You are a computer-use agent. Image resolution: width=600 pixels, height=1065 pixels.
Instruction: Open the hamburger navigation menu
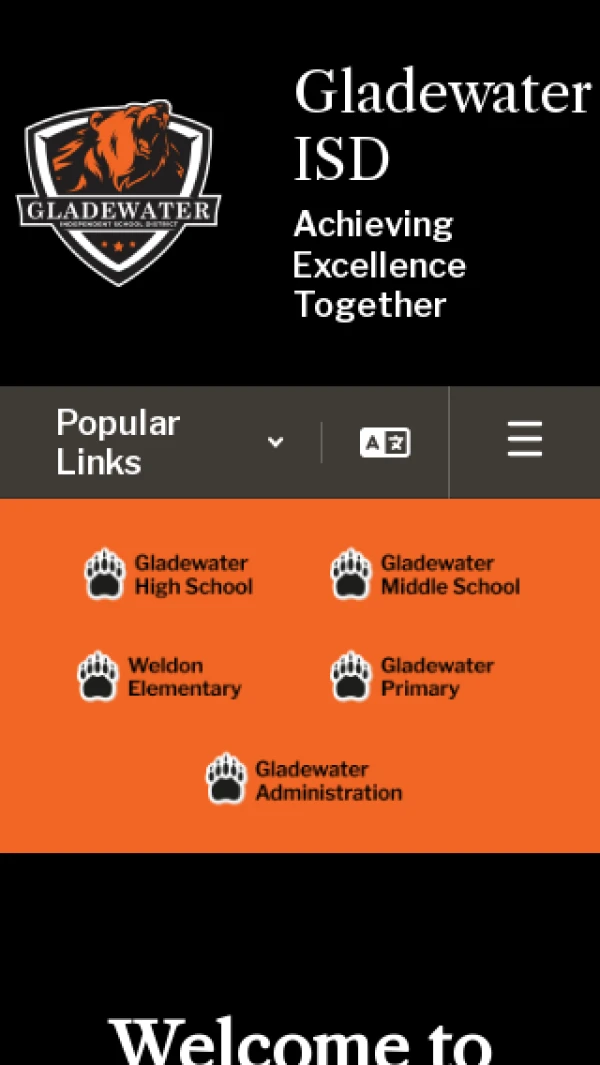[525, 440]
